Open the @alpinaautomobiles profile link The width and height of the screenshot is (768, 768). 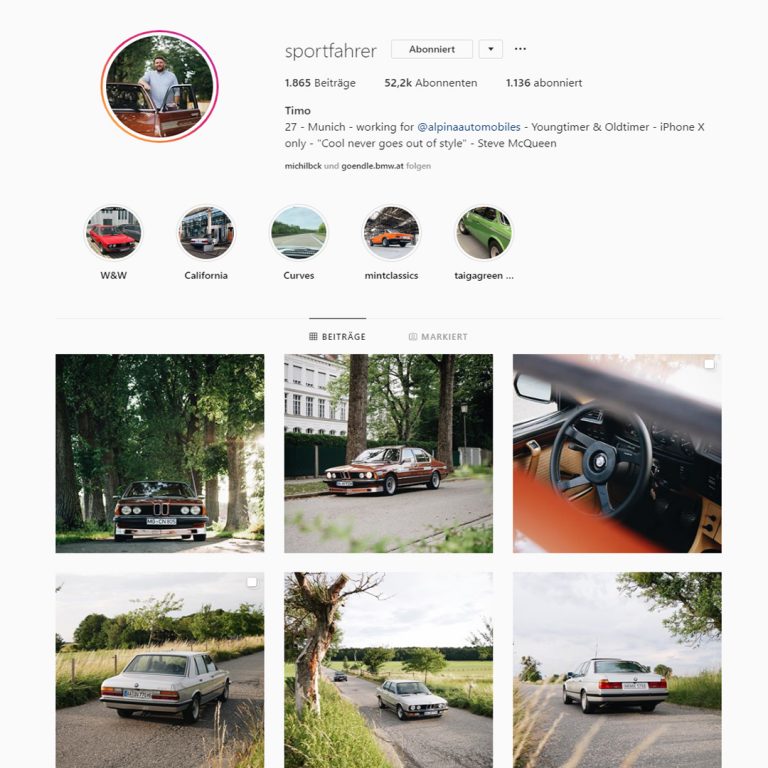point(469,127)
